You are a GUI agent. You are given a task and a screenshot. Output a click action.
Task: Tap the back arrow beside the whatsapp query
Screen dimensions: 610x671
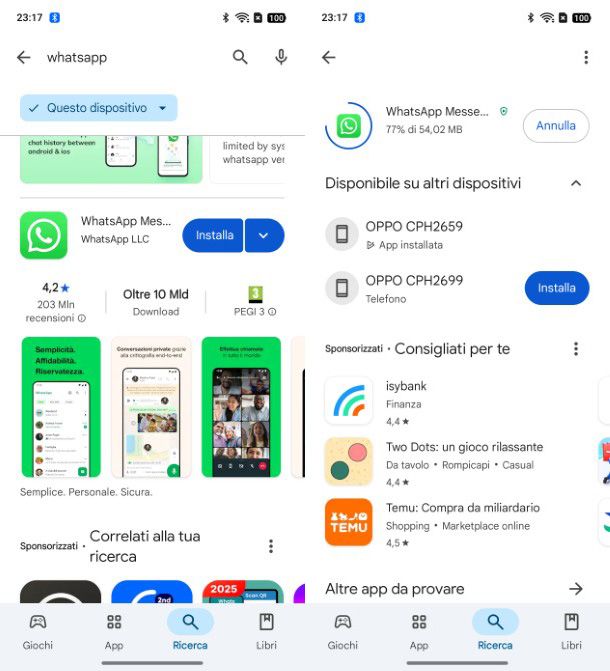coord(24,58)
